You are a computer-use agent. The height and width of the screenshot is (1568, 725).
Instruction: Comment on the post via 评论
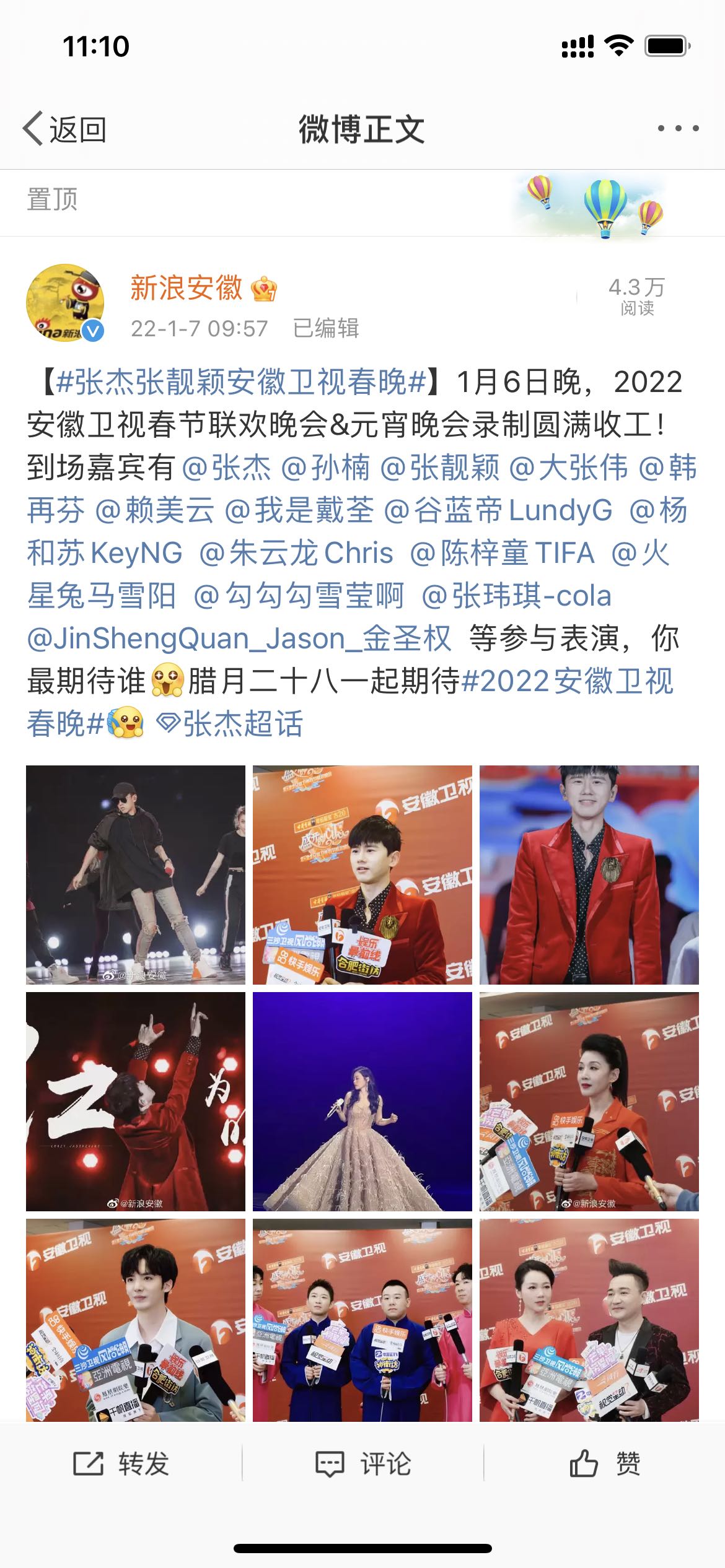point(363,1464)
